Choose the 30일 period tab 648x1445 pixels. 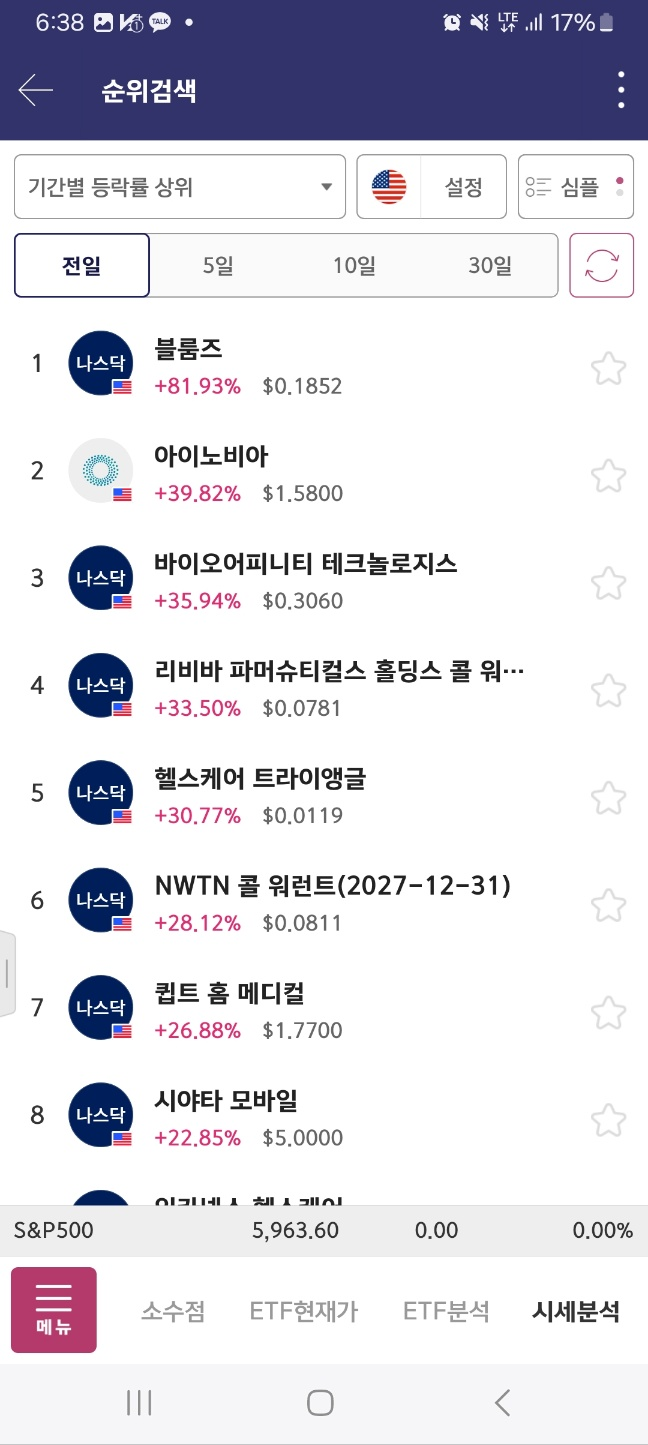tap(489, 266)
